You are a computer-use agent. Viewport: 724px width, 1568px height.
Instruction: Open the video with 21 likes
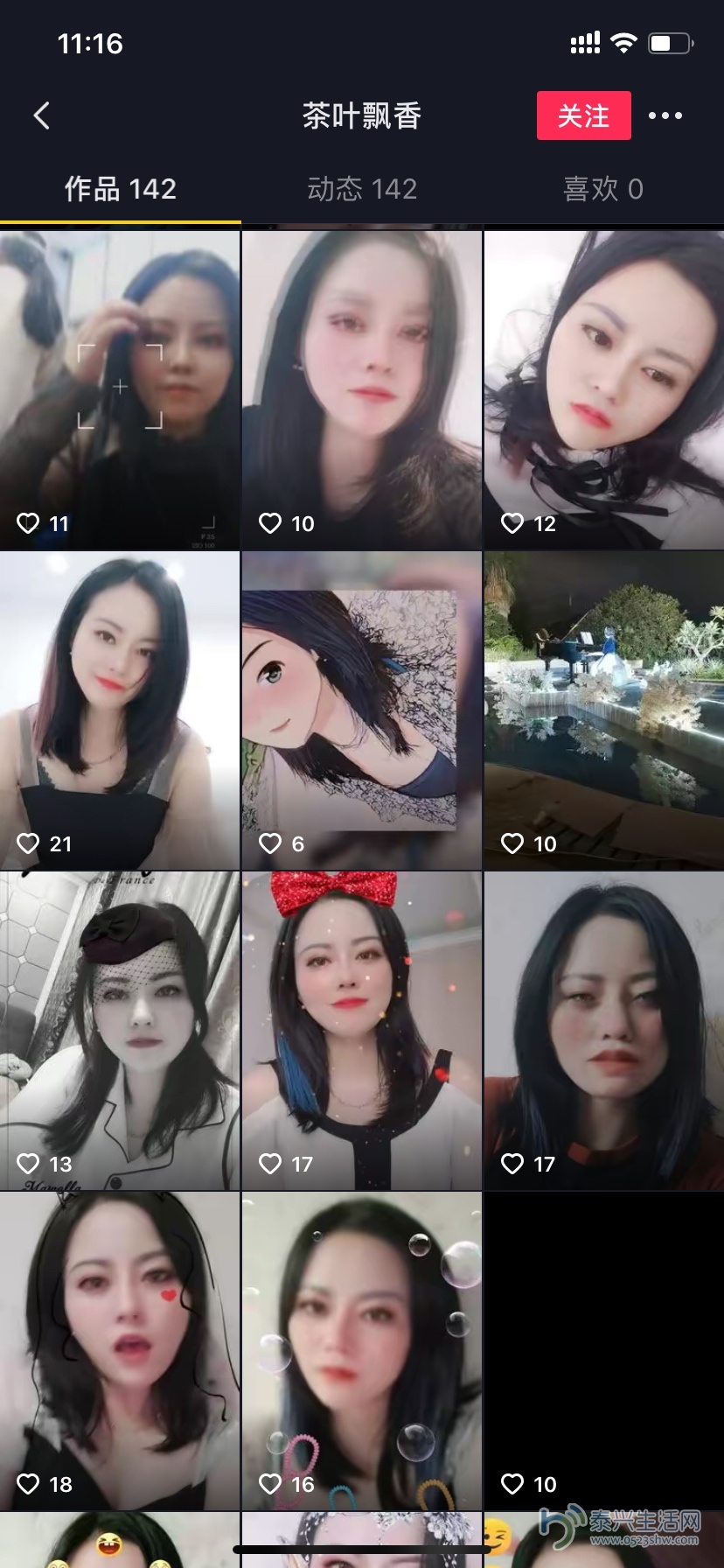pyautogui.click(x=120, y=710)
